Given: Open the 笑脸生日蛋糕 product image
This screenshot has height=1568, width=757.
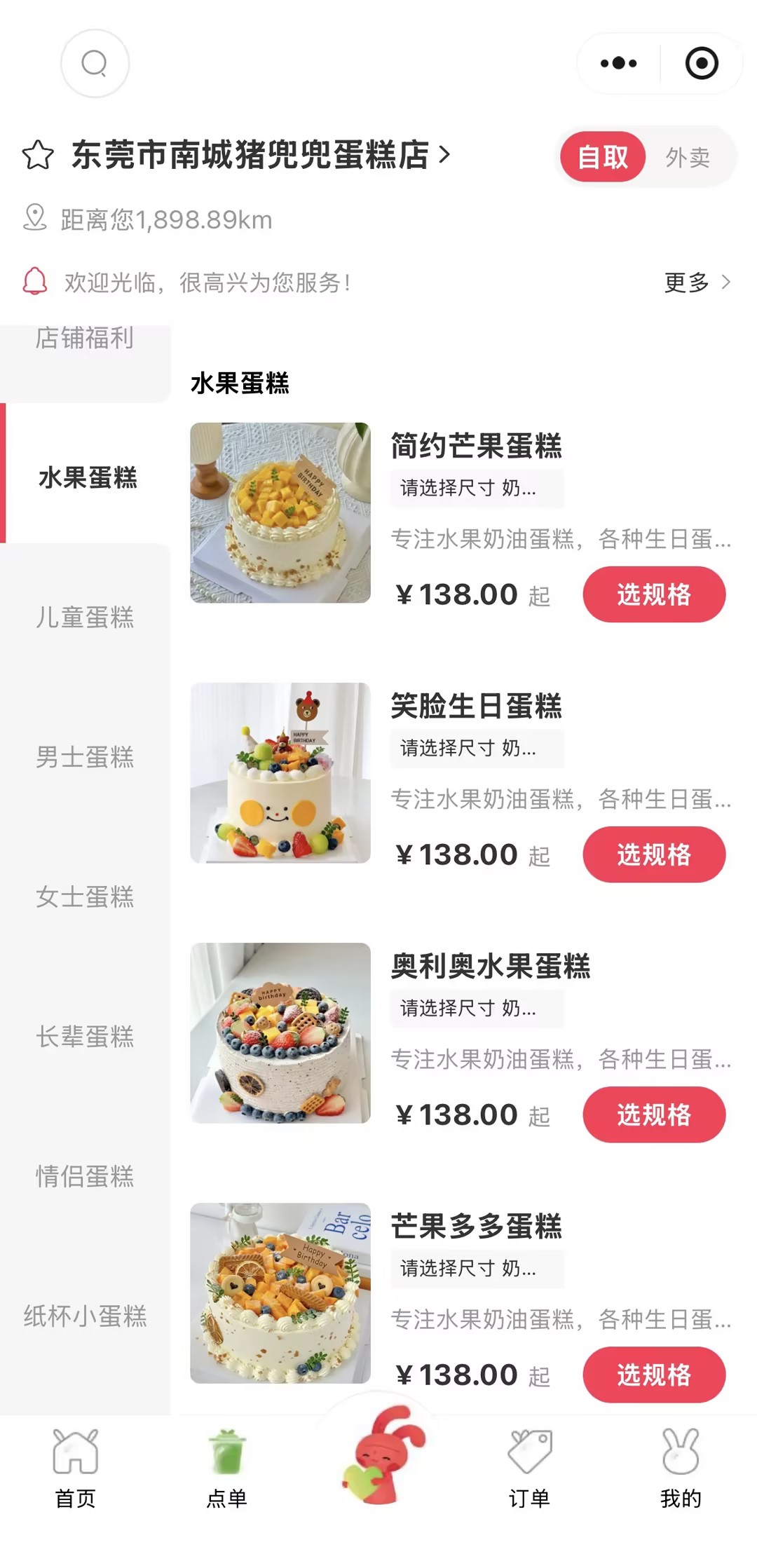Looking at the screenshot, I should (280, 772).
